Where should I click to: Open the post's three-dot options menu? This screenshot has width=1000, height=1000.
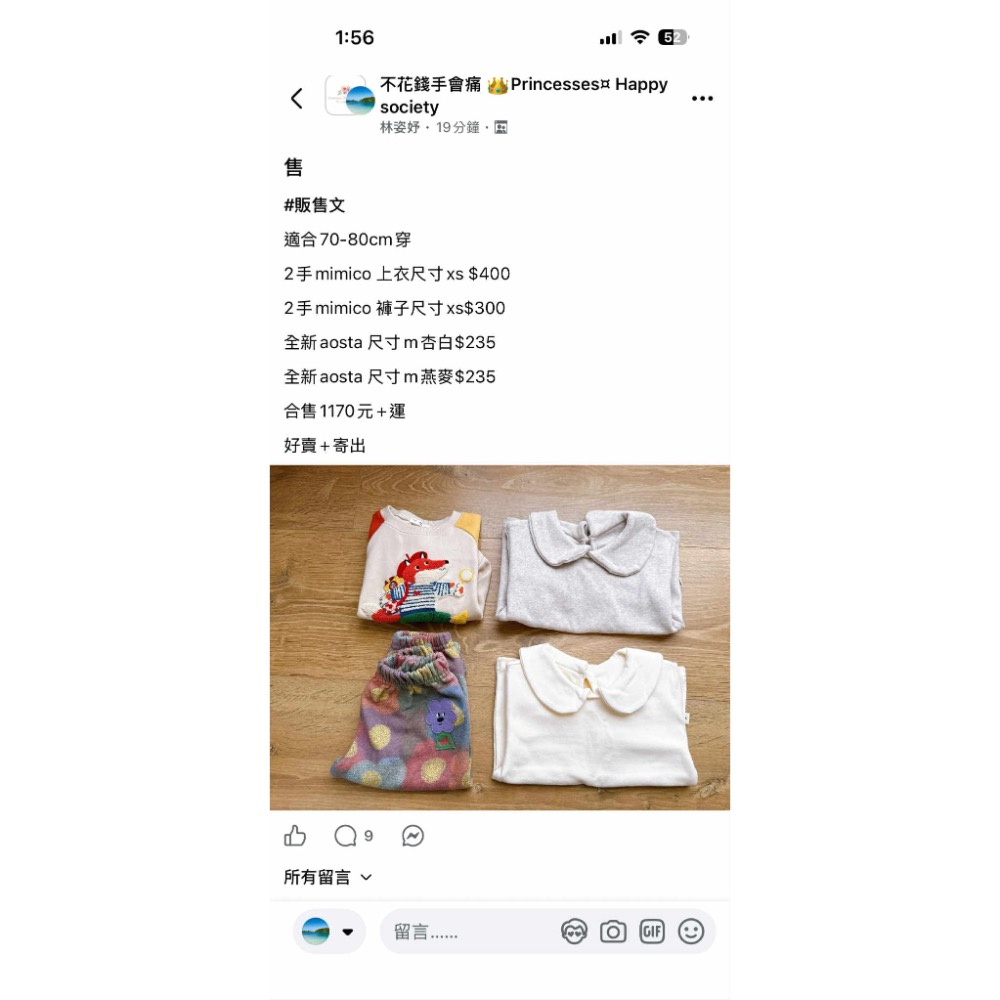tap(702, 98)
